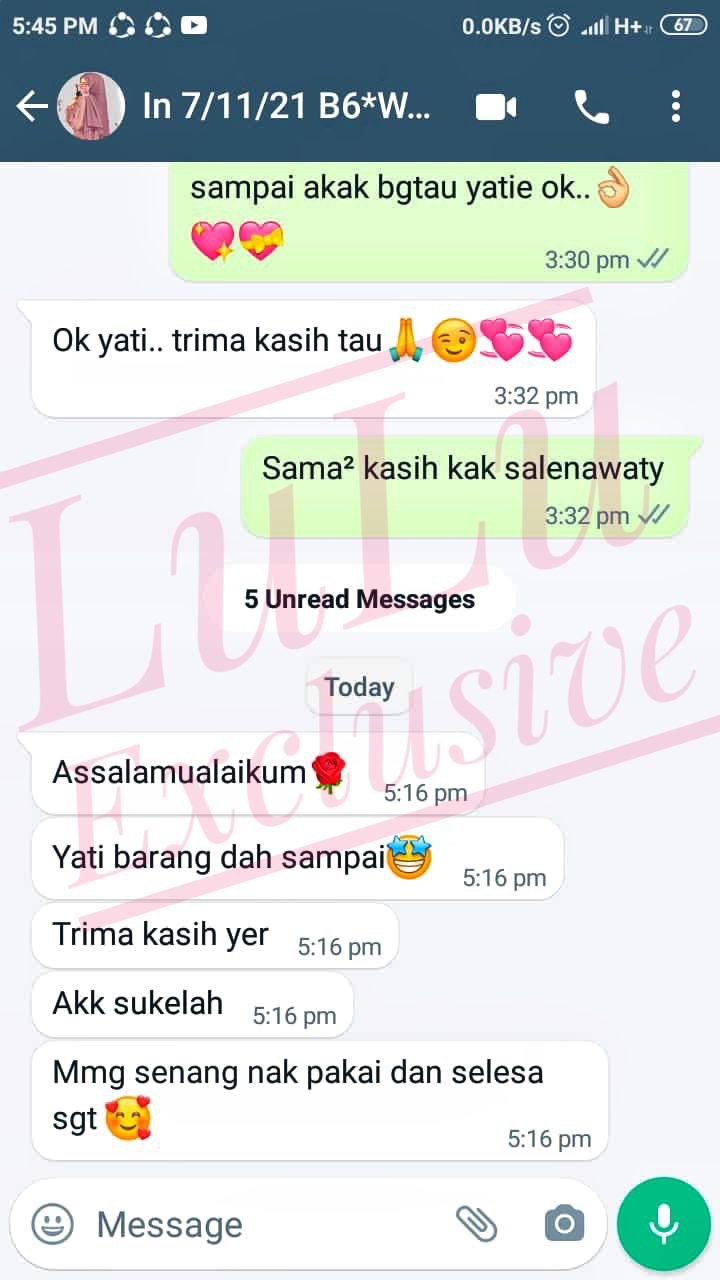Go back to the chat list
Viewport: 720px width, 1280px height.
(32, 107)
